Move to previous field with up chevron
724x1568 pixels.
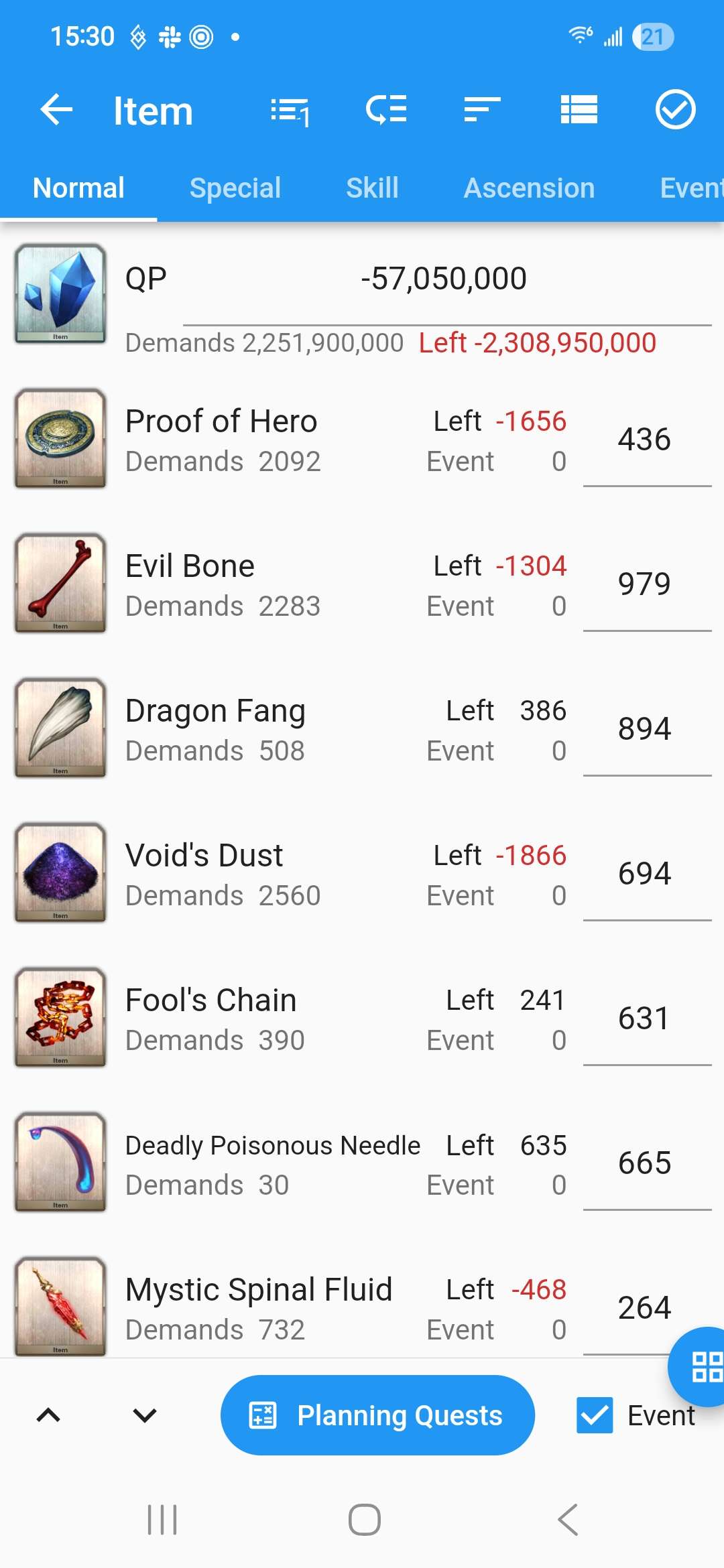coord(48,1415)
